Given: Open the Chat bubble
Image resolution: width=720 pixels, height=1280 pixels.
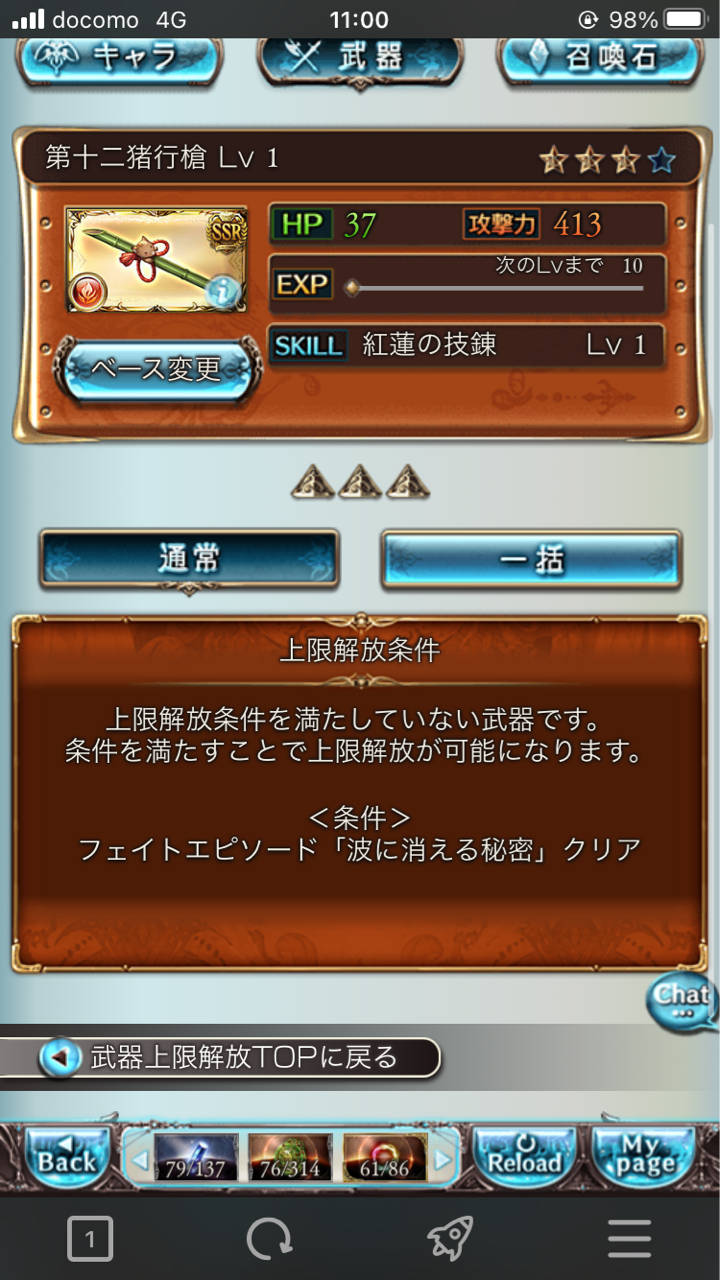Looking at the screenshot, I should (x=682, y=1000).
